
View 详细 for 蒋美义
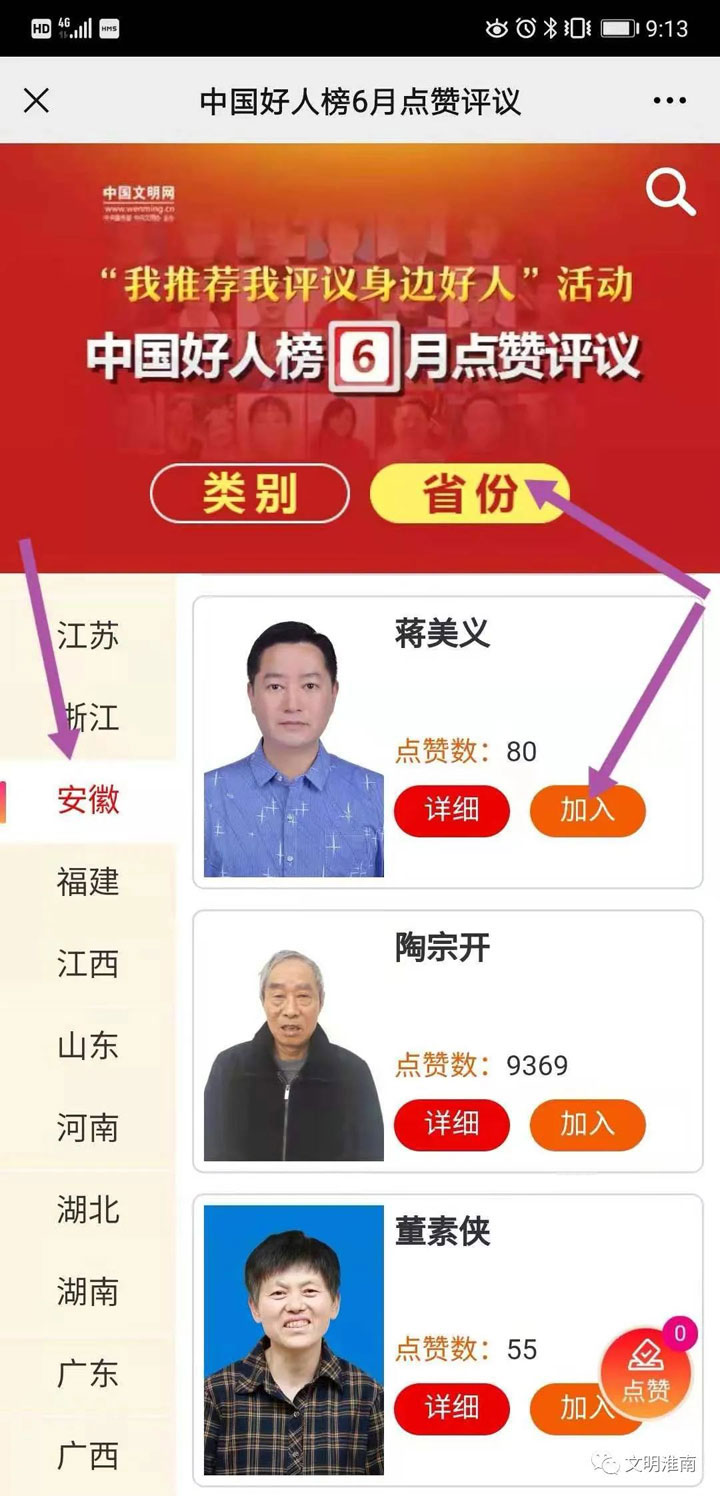[452, 809]
